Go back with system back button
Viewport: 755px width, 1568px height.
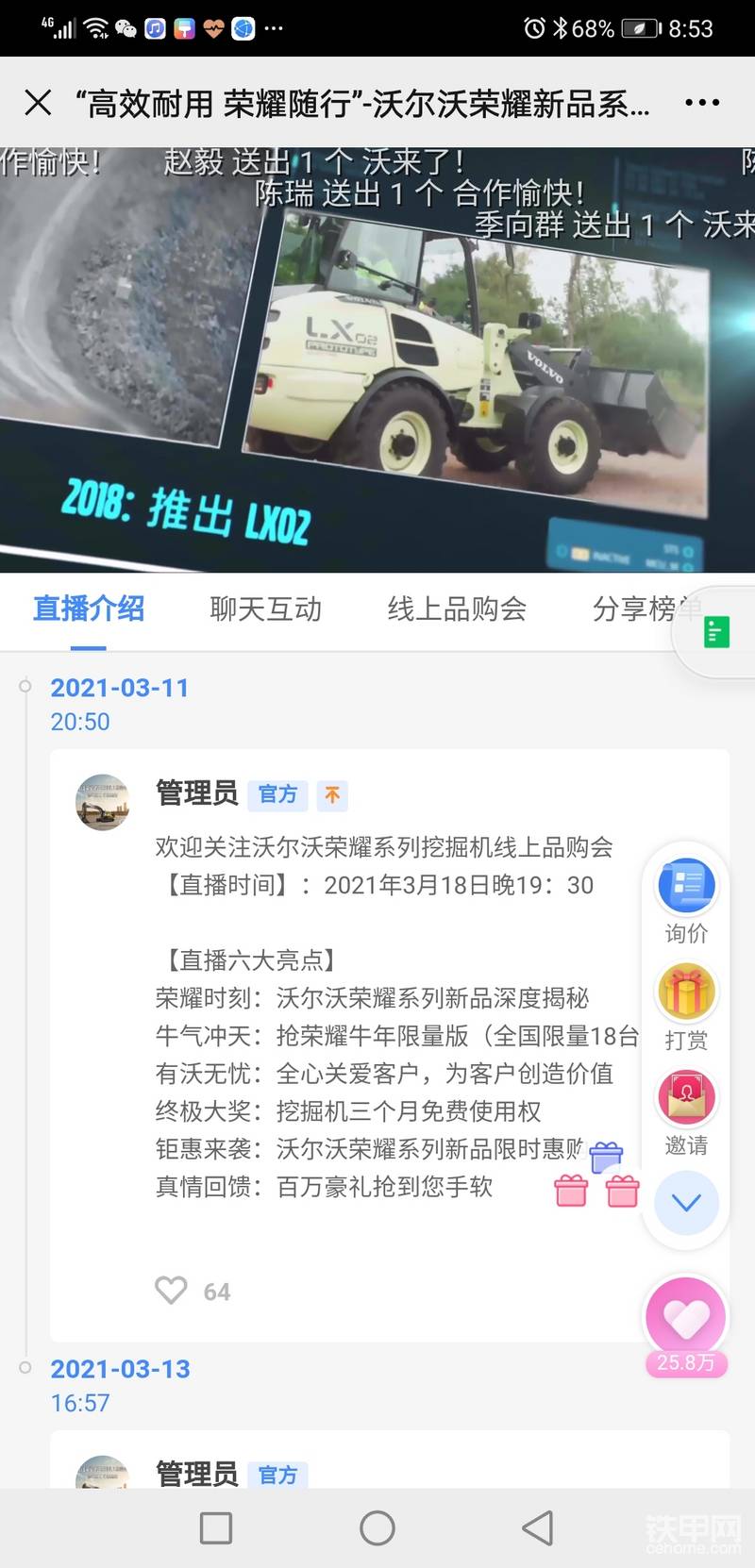(538, 1528)
